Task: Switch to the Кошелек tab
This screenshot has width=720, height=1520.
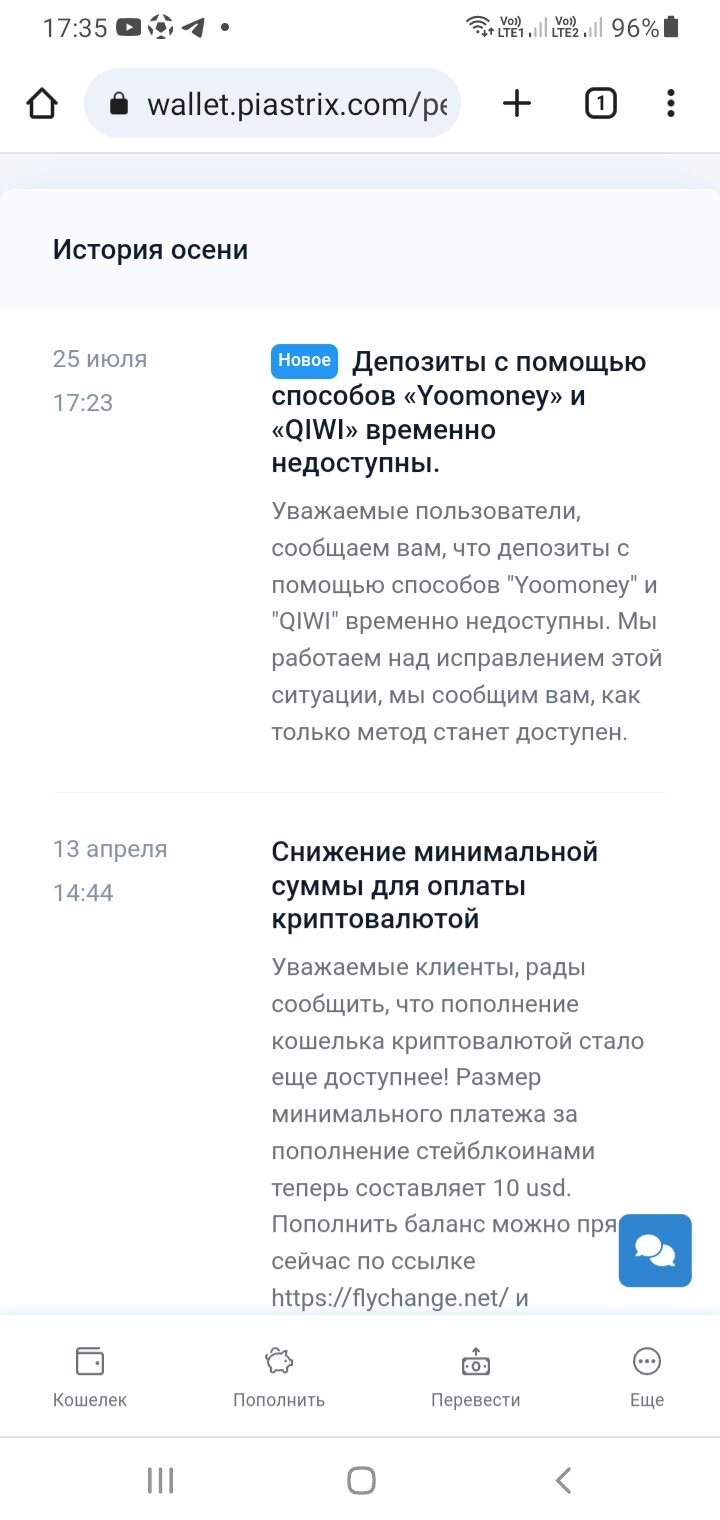Action: pyautogui.click(x=90, y=1376)
